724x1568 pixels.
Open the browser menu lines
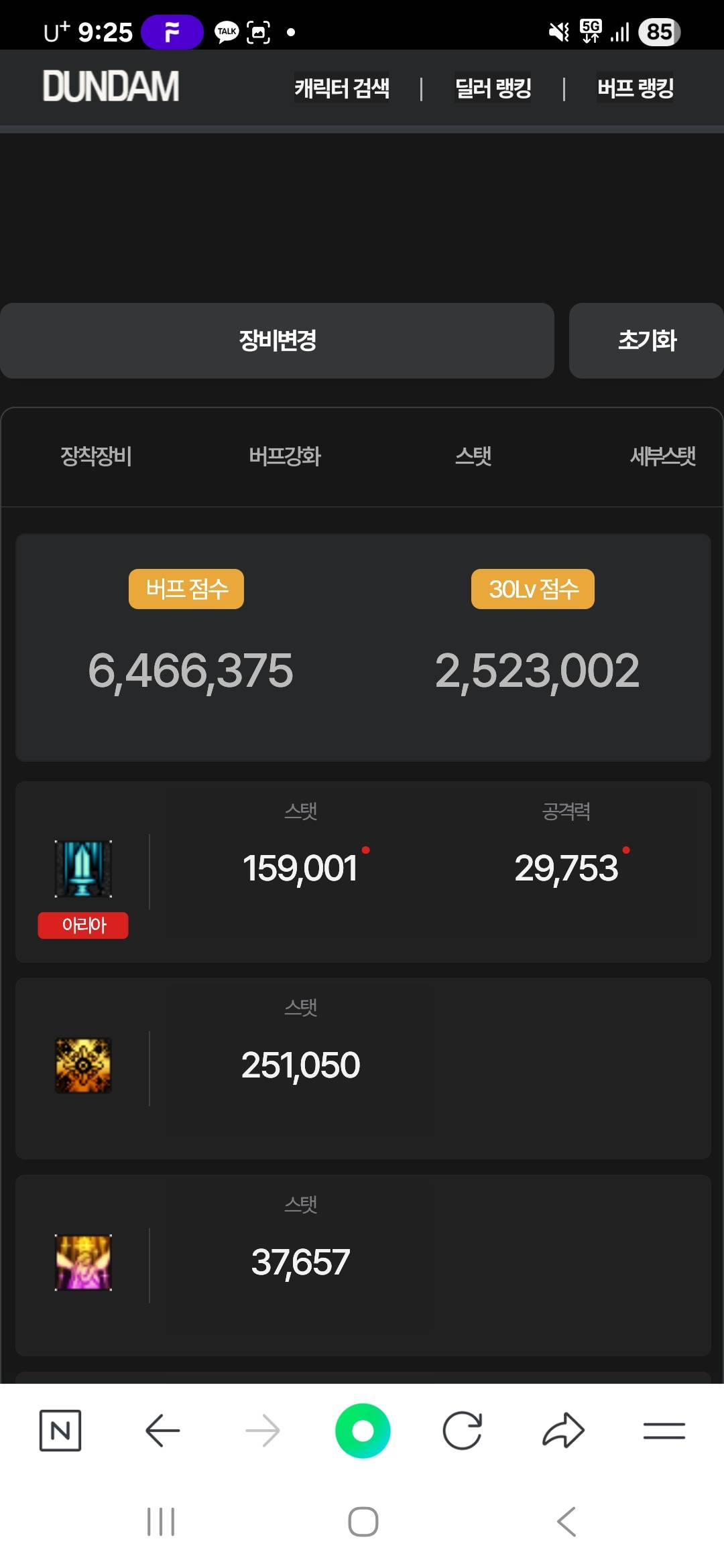(664, 1431)
